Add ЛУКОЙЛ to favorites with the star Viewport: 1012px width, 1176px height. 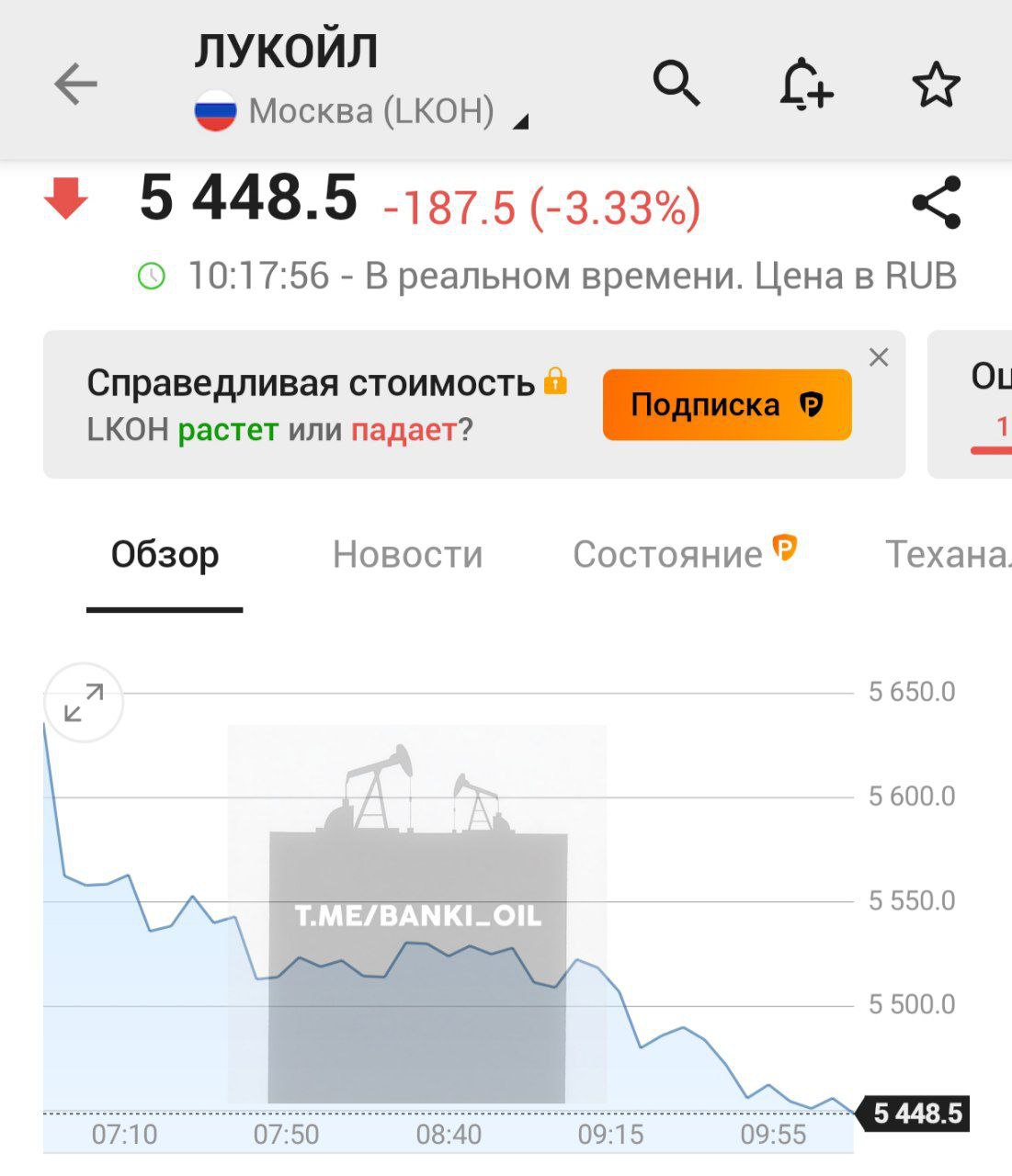(936, 85)
